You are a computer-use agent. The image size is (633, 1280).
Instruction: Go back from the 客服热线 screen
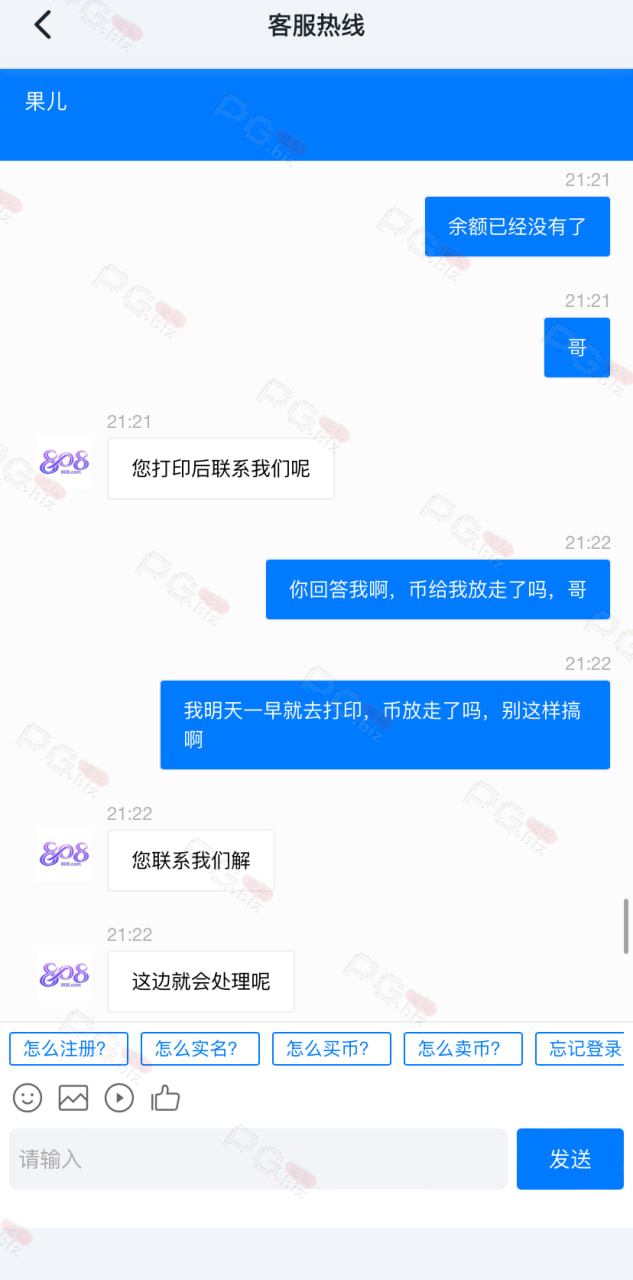point(42,25)
